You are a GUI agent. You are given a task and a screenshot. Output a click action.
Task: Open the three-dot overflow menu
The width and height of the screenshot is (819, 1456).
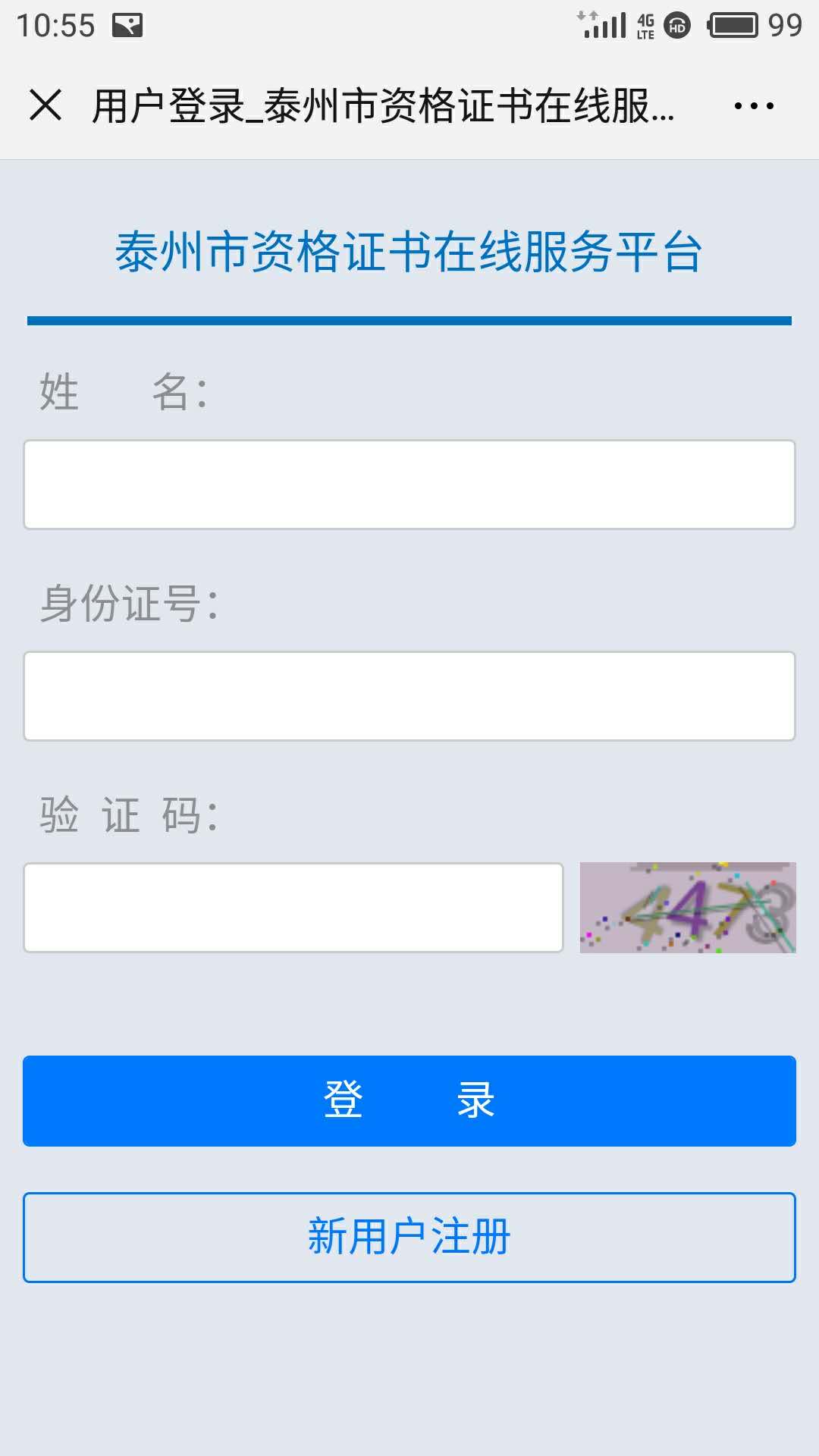coord(754,105)
